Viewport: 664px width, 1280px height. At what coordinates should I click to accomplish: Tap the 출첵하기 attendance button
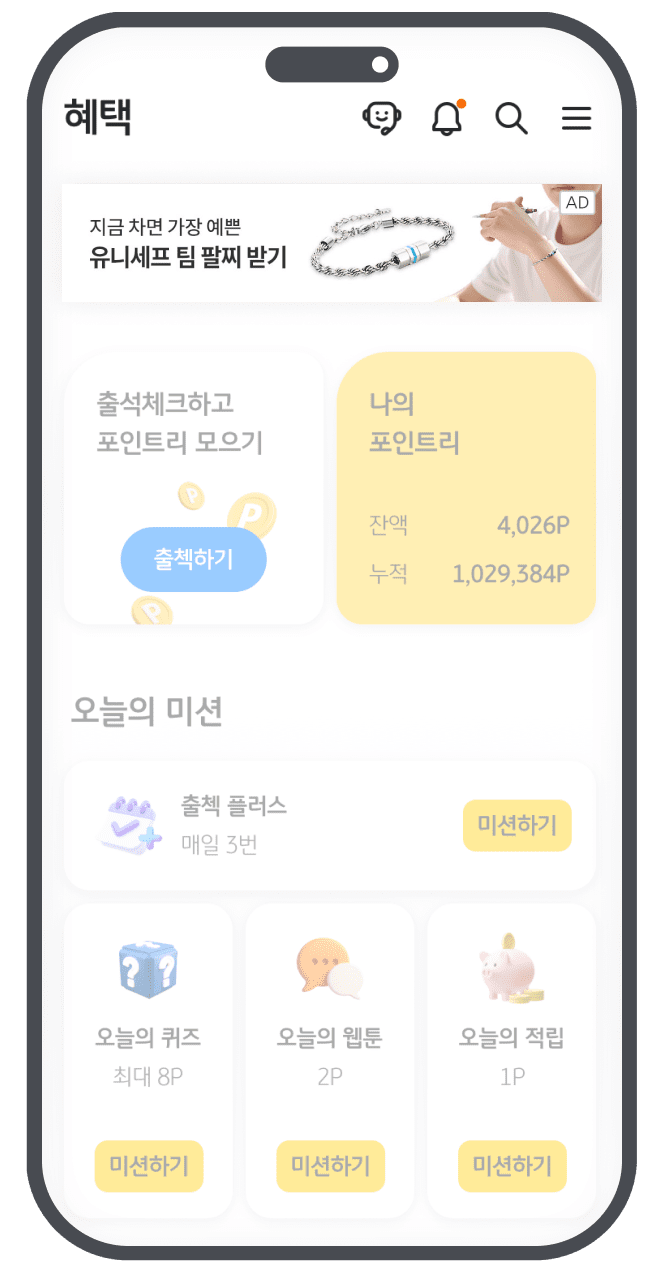(x=194, y=559)
